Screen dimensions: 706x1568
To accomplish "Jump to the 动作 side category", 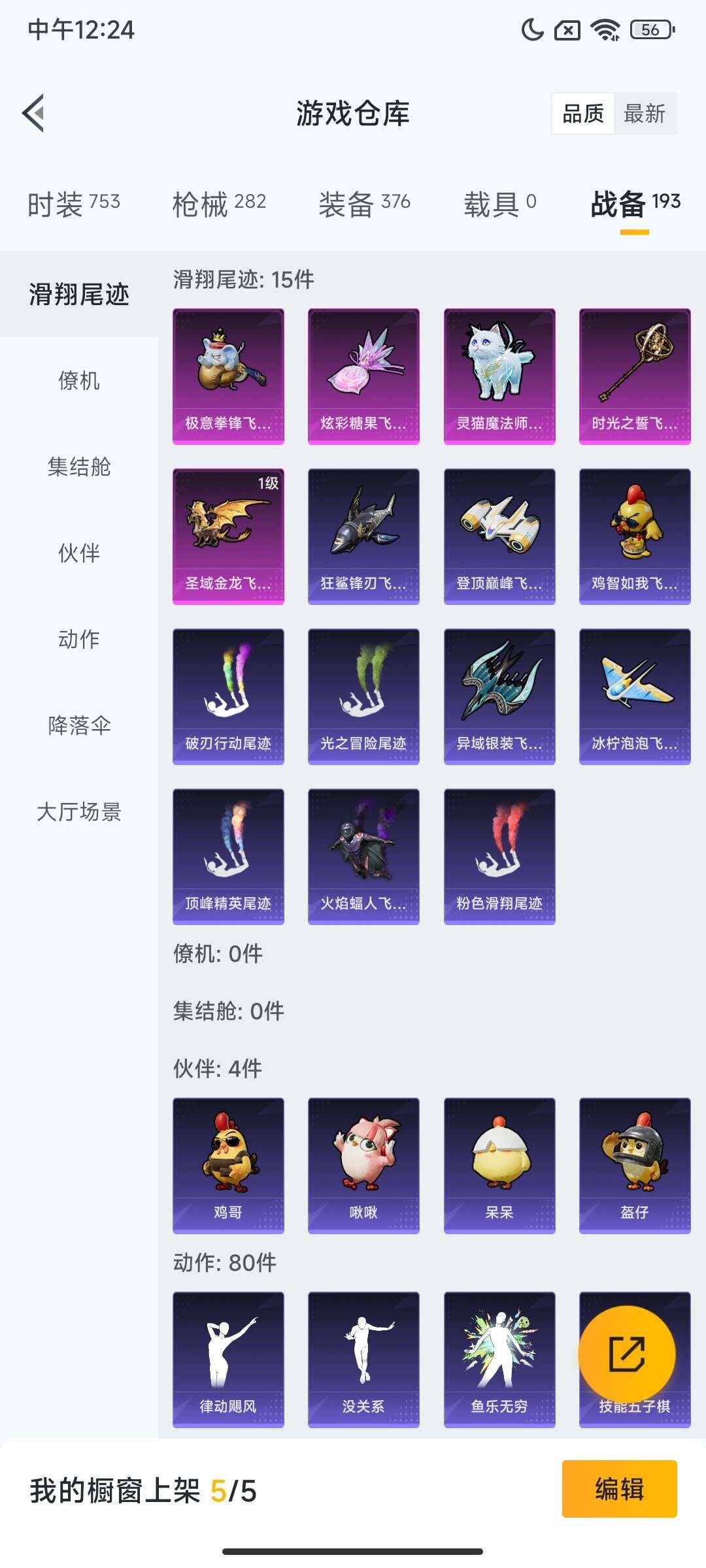I will coord(79,639).
